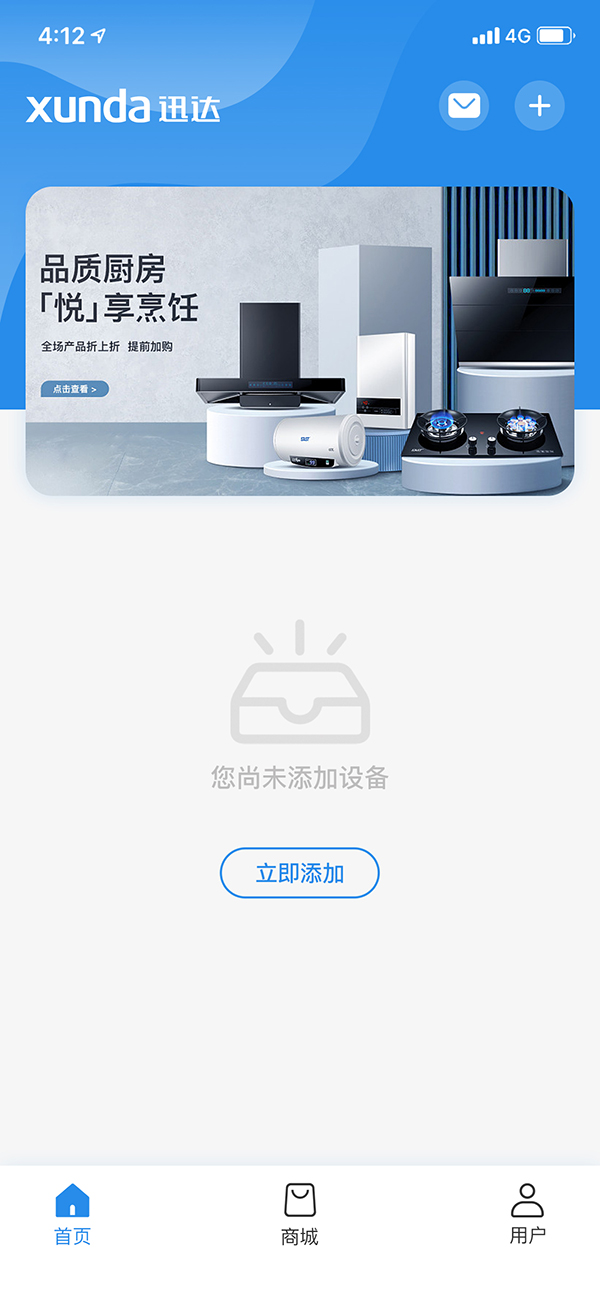Select the 首页 tab
The image size is (600, 1299).
point(72,1214)
